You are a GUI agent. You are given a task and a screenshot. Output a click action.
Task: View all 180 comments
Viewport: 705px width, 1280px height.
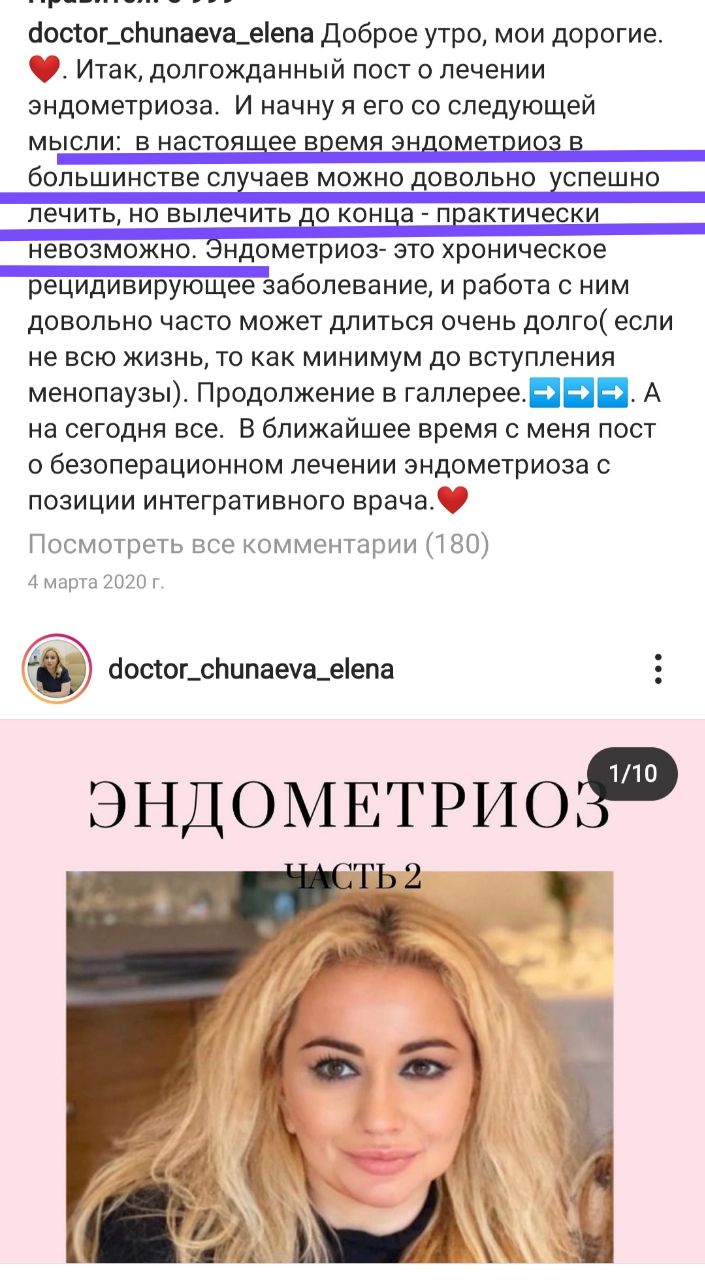coord(258,545)
